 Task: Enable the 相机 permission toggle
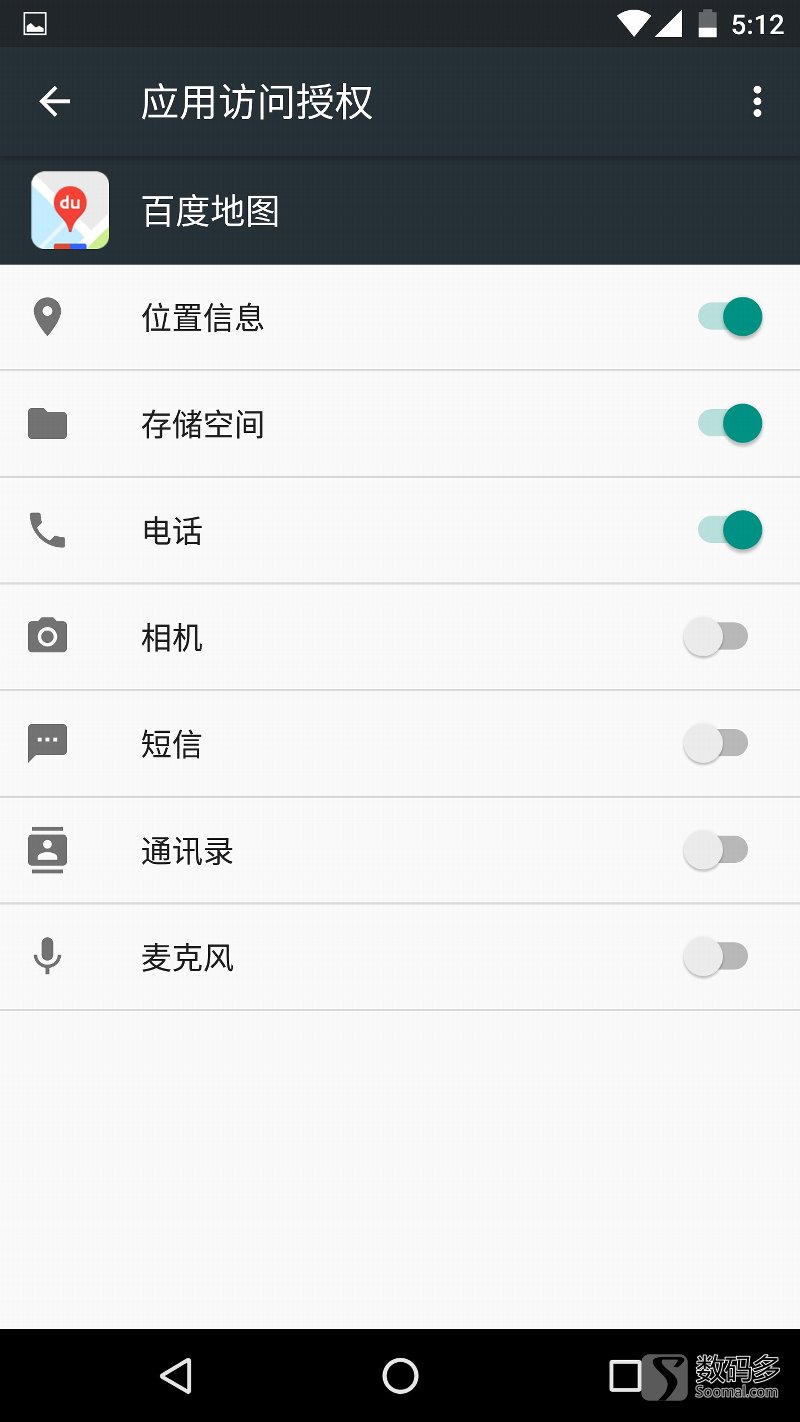pyautogui.click(x=716, y=636)
